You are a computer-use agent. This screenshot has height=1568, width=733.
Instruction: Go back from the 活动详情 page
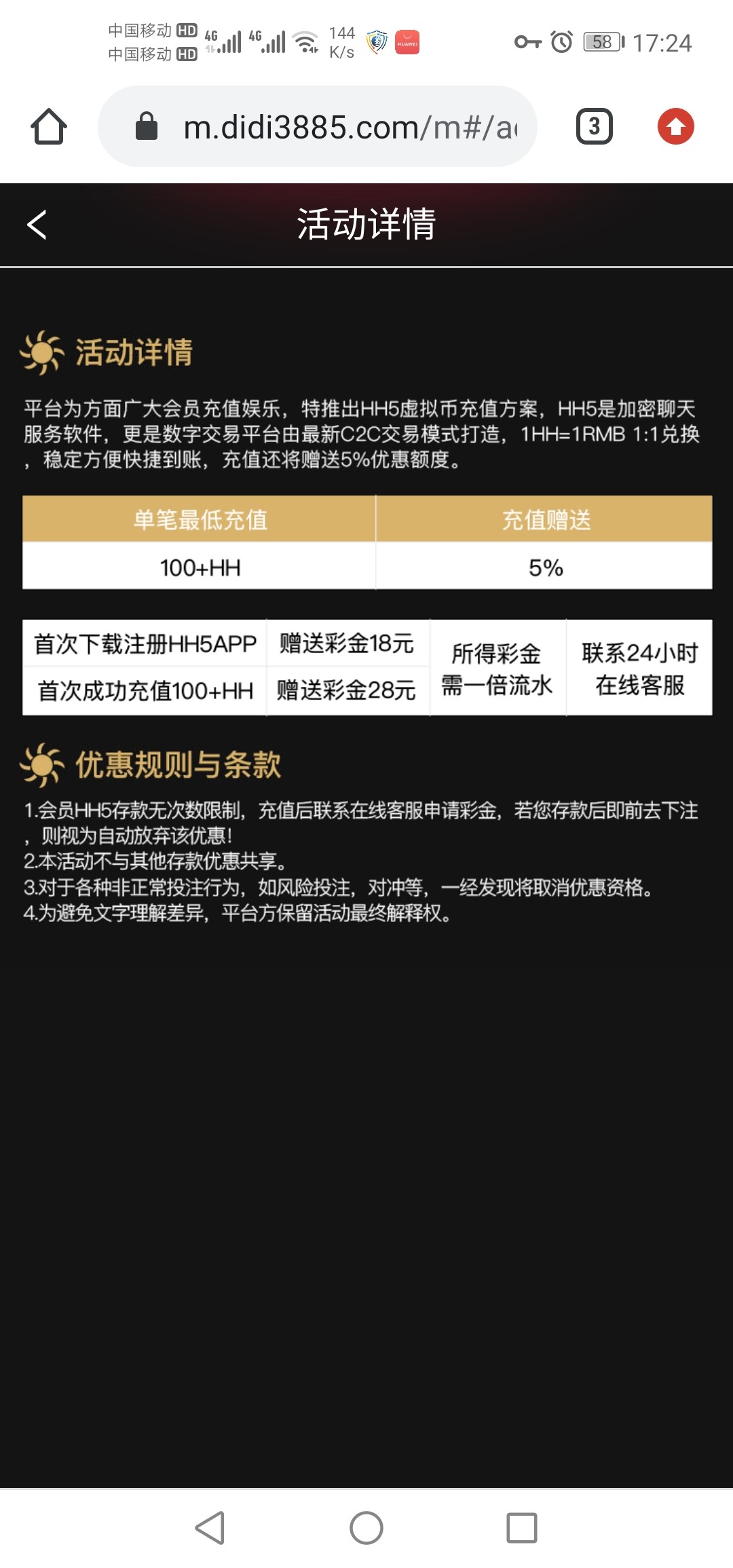[37, 225]
